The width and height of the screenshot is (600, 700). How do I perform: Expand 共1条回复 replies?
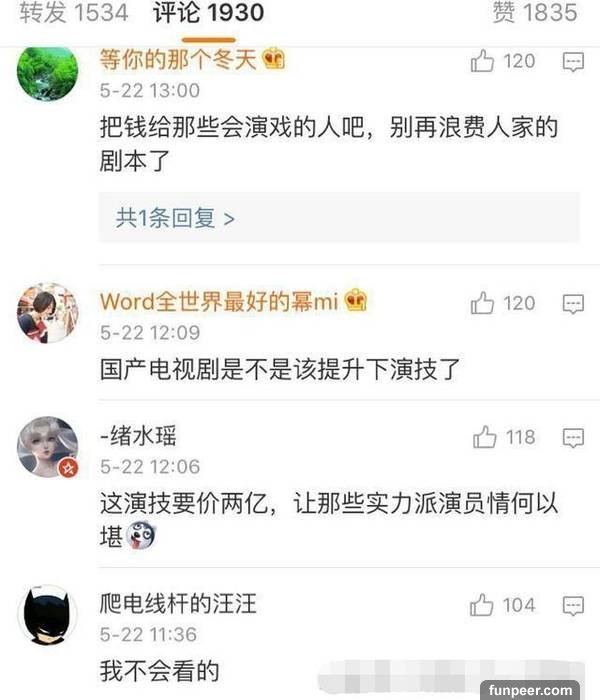click(x=175, y=218)
